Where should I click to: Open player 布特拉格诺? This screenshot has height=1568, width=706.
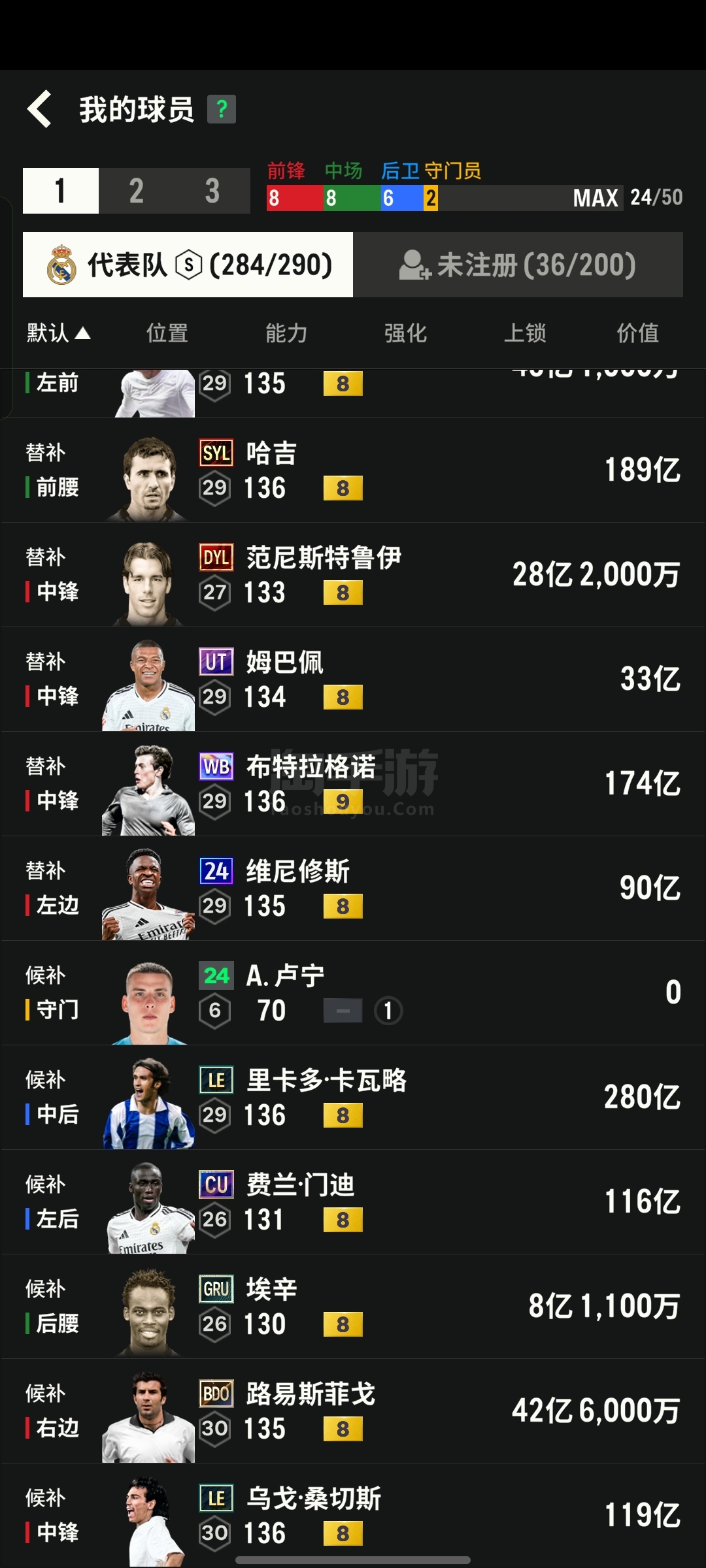coord(353,784)
